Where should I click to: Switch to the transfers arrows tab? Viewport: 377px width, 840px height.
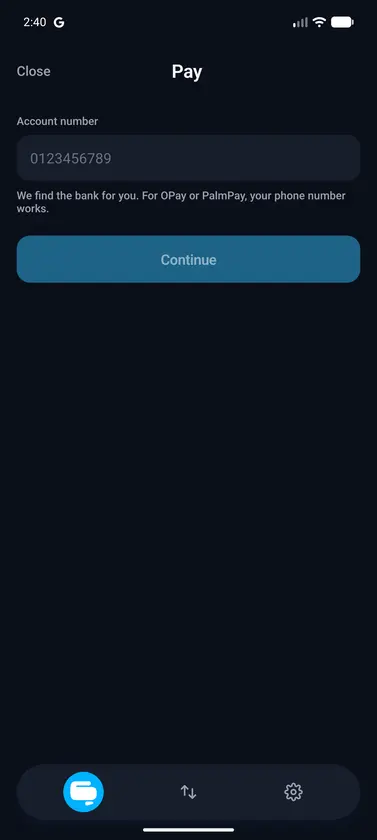pos(188,792)
